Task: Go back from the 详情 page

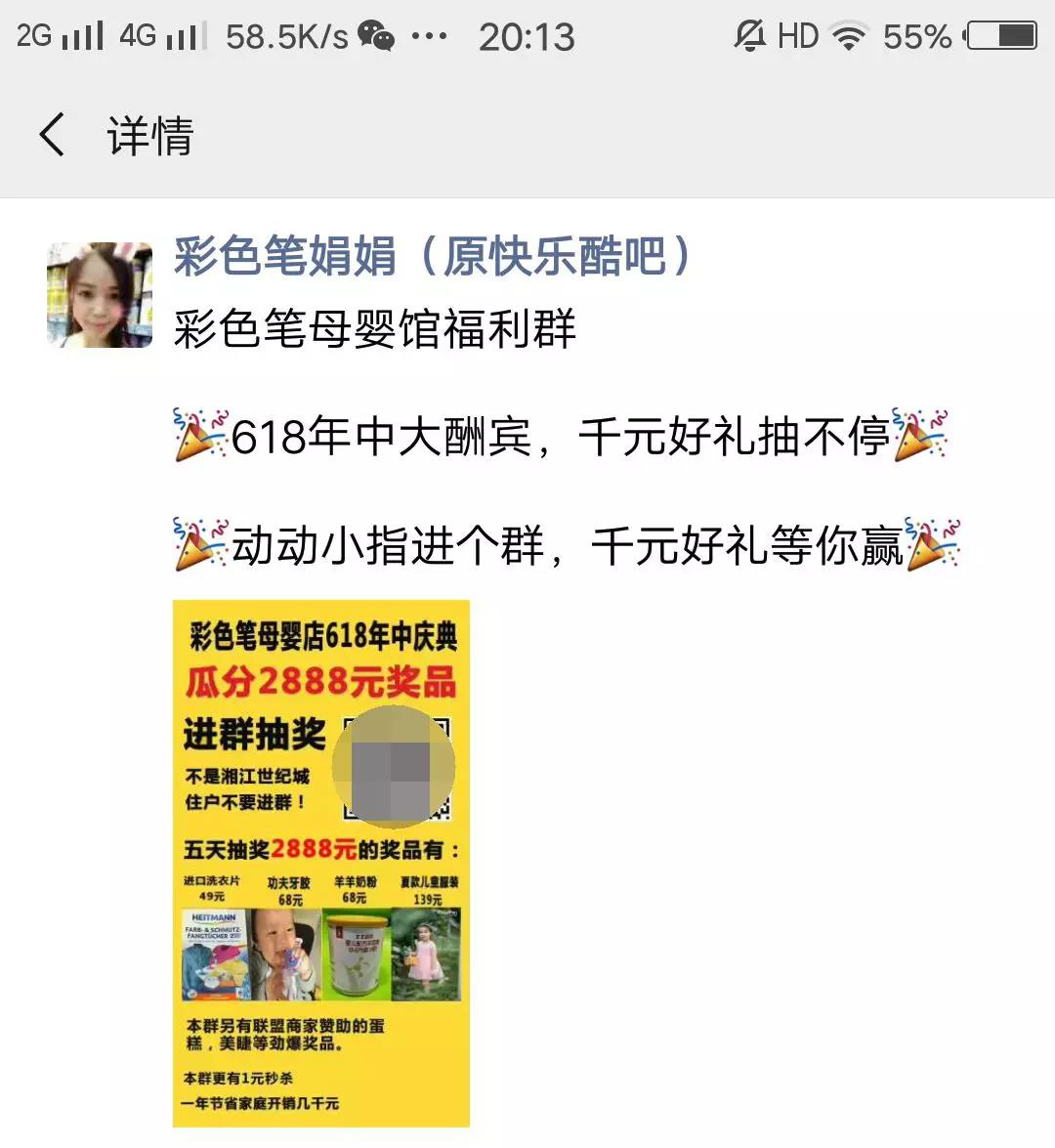Action: pos(53,135)
